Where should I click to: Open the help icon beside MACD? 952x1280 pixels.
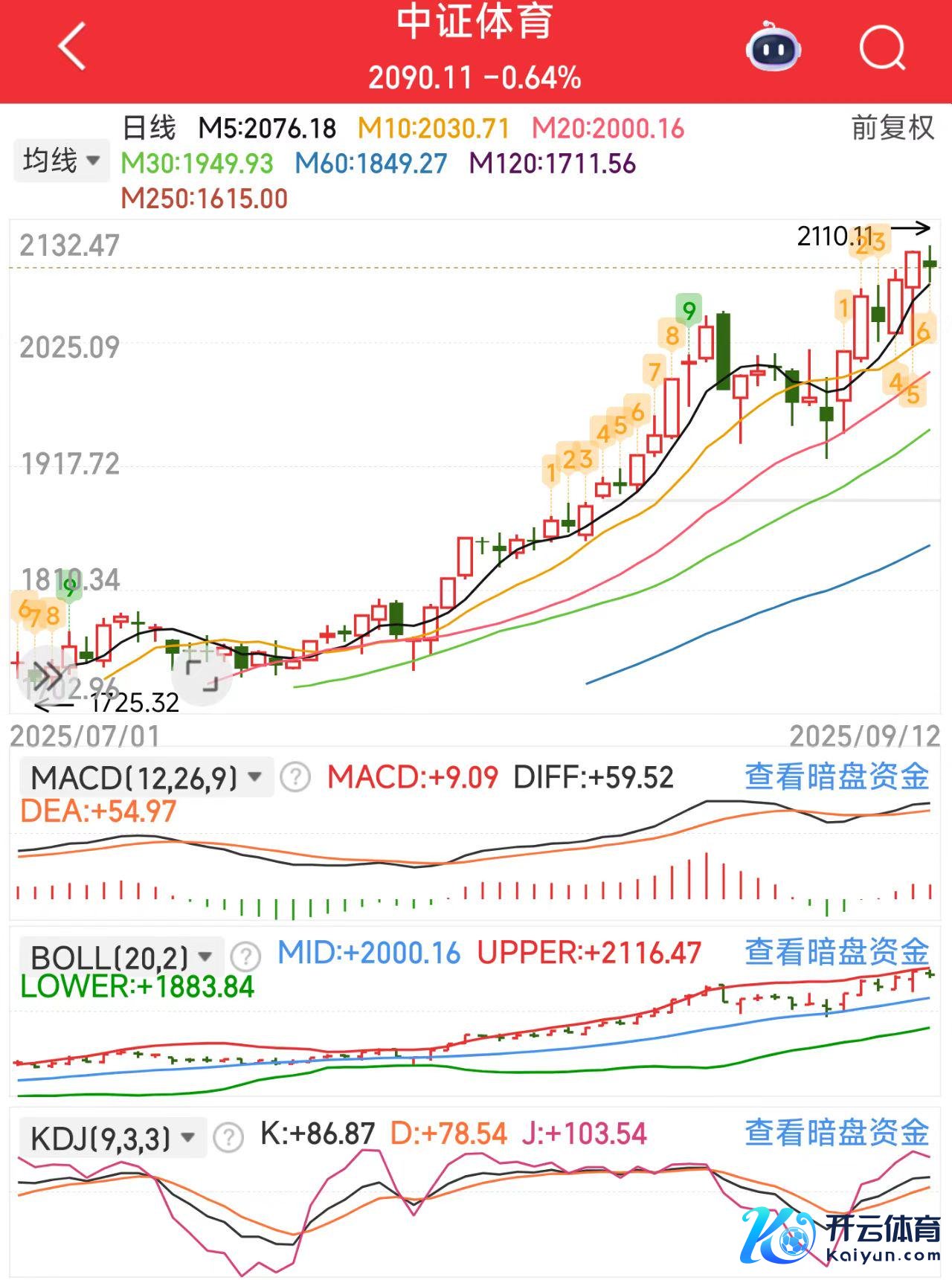coord(295,778)
